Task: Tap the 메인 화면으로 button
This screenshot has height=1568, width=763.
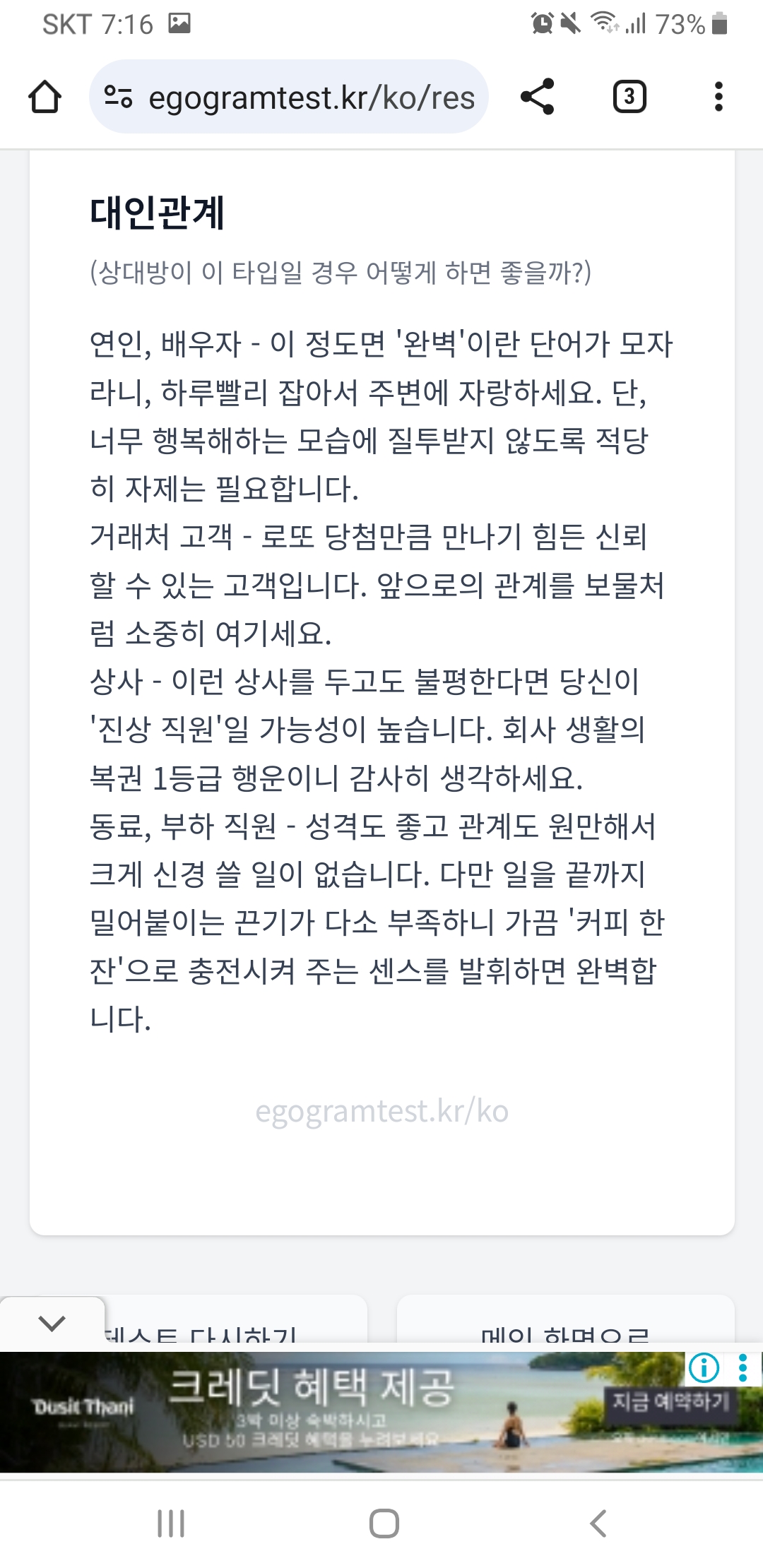Action: coord(565,1322)
